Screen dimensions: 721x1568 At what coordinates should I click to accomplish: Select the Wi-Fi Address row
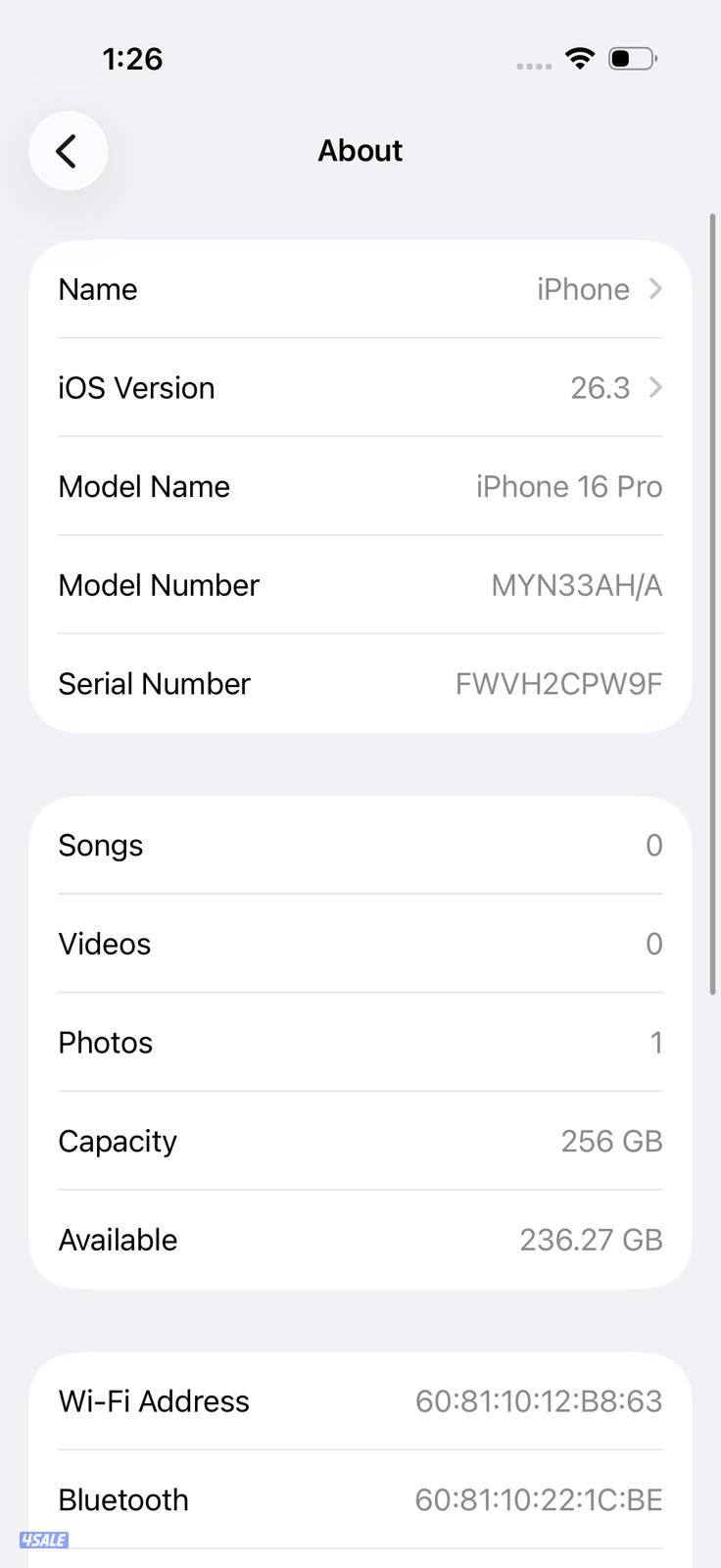coord(360,1401)
